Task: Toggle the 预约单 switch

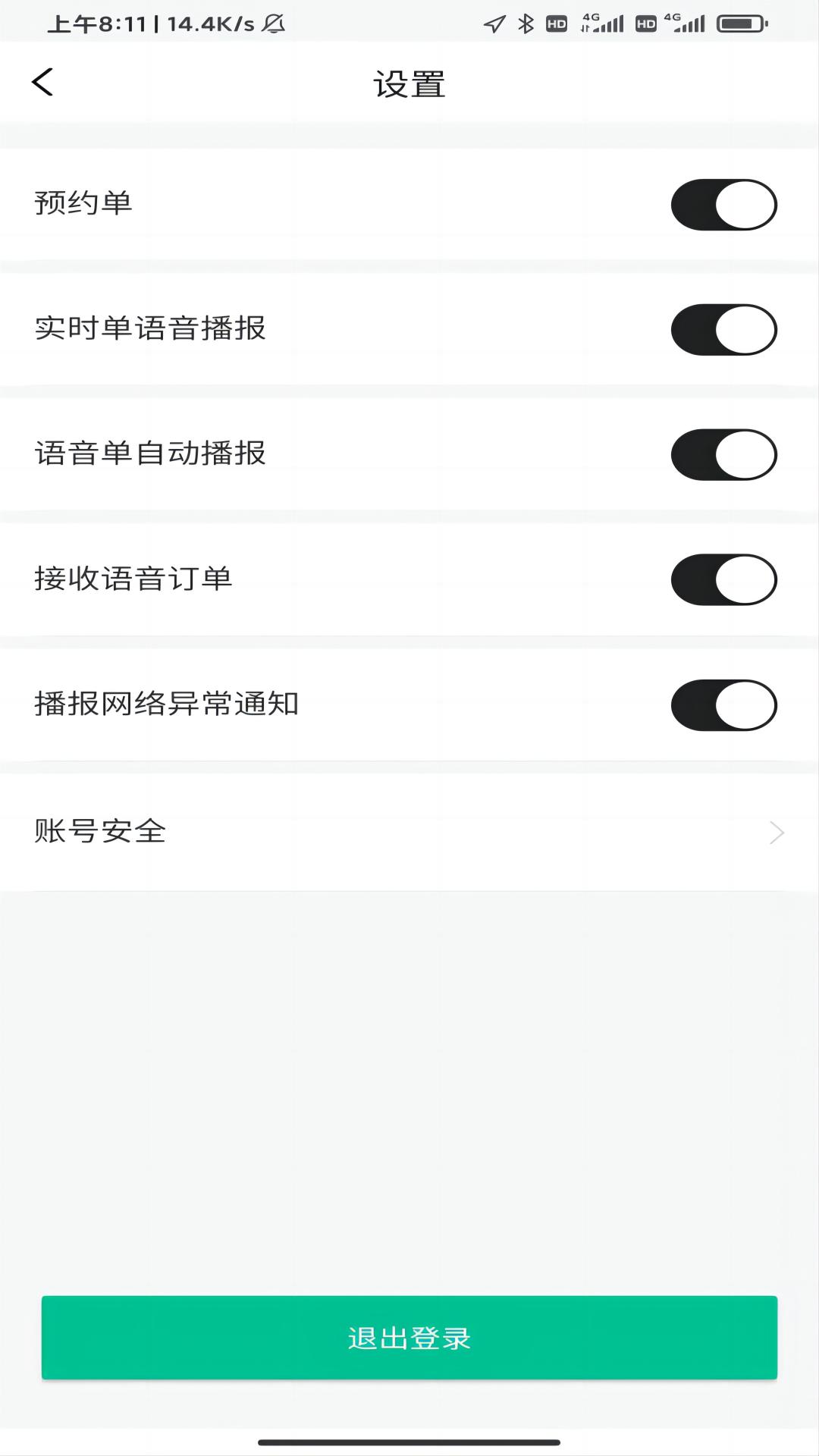Action: pos(723,205)
